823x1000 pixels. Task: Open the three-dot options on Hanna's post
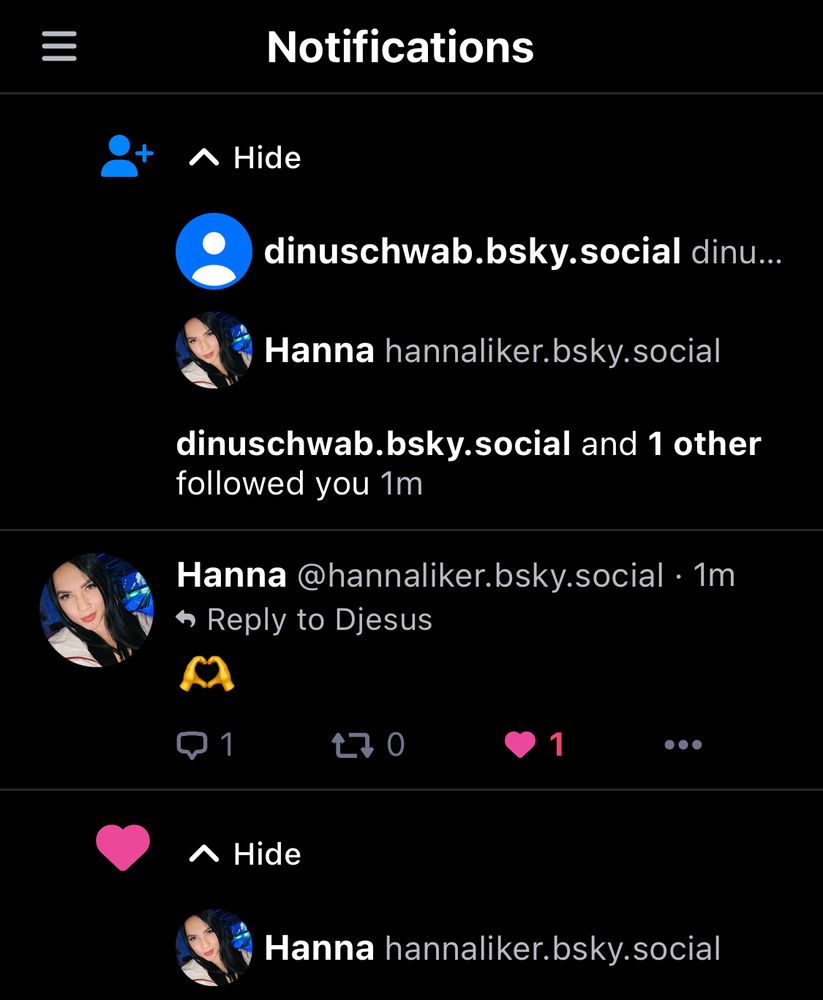tap(683, 744)
